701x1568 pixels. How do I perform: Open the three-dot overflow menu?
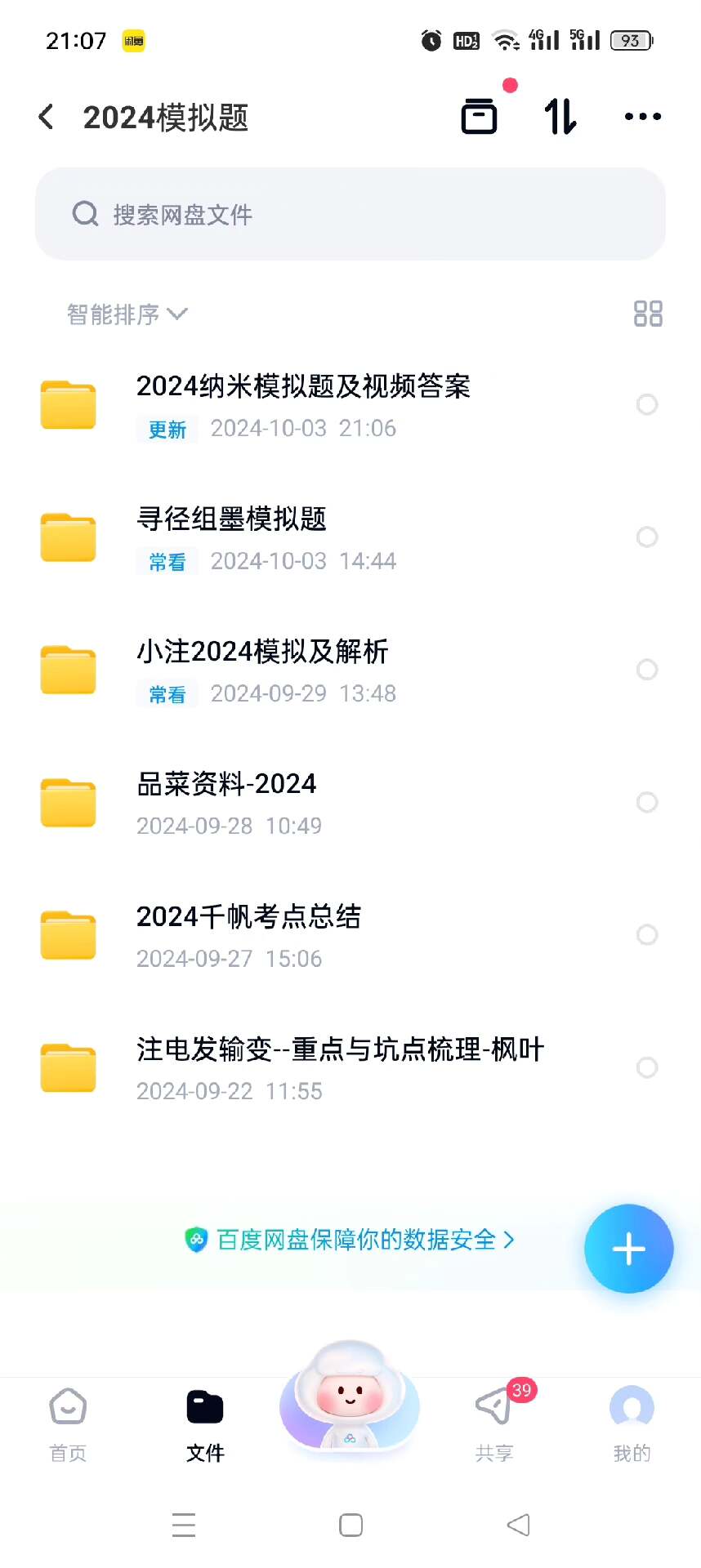[642, 117]
